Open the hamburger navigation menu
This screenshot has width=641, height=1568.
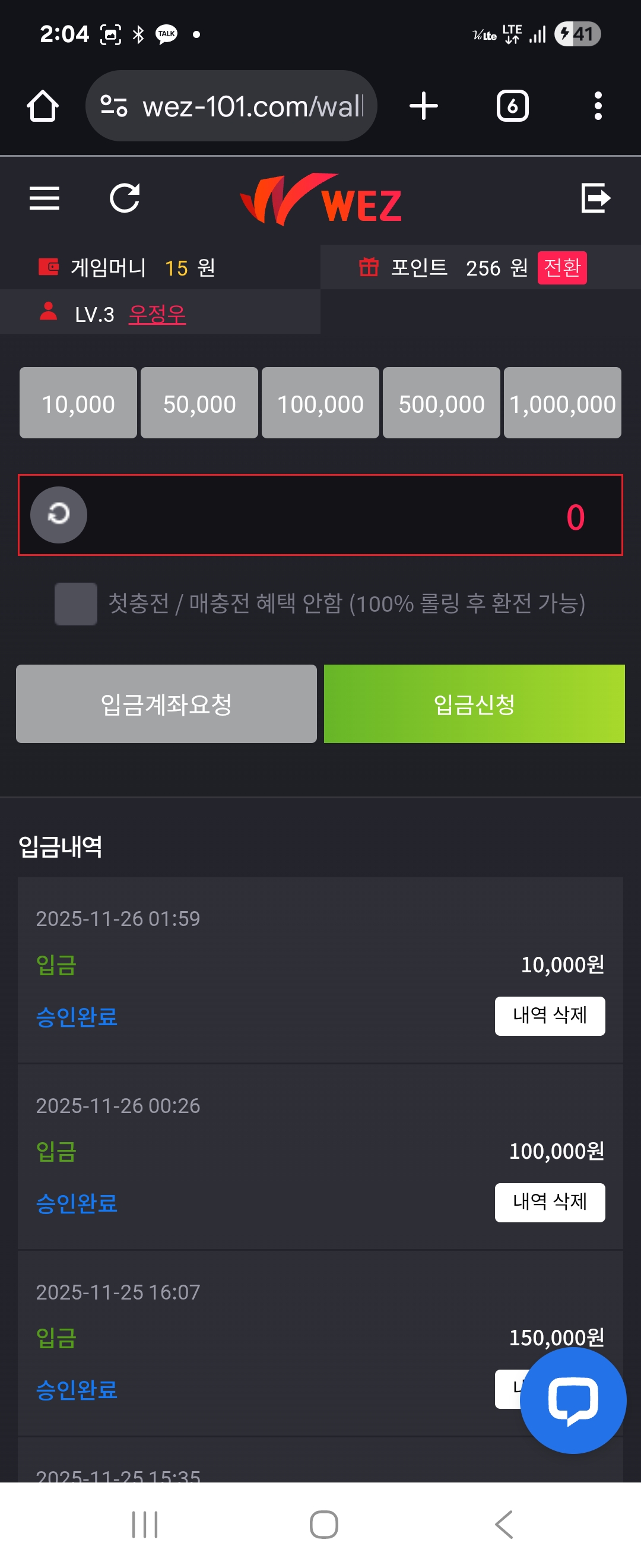coord(44,199)
